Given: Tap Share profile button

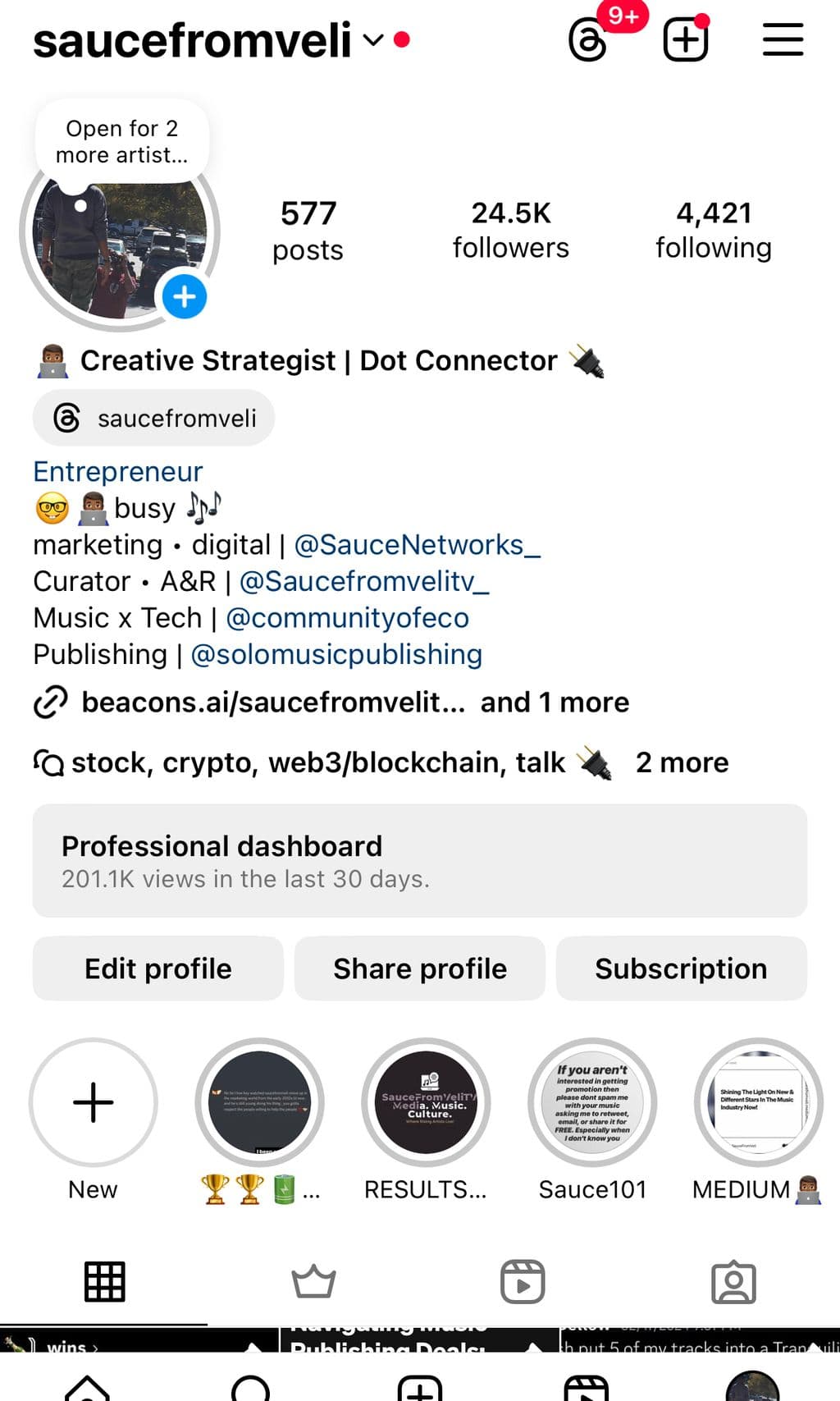Looking at the screenshot, I should (419, 968).
